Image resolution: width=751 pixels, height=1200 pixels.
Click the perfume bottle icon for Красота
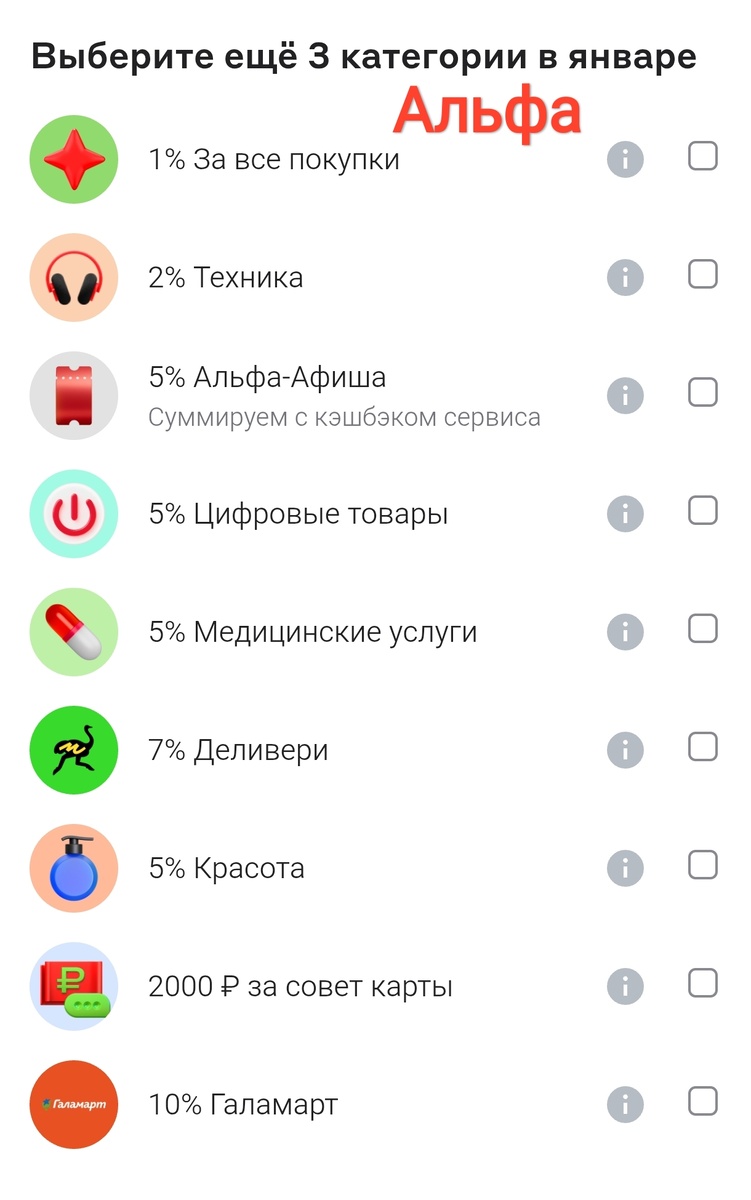73,867
